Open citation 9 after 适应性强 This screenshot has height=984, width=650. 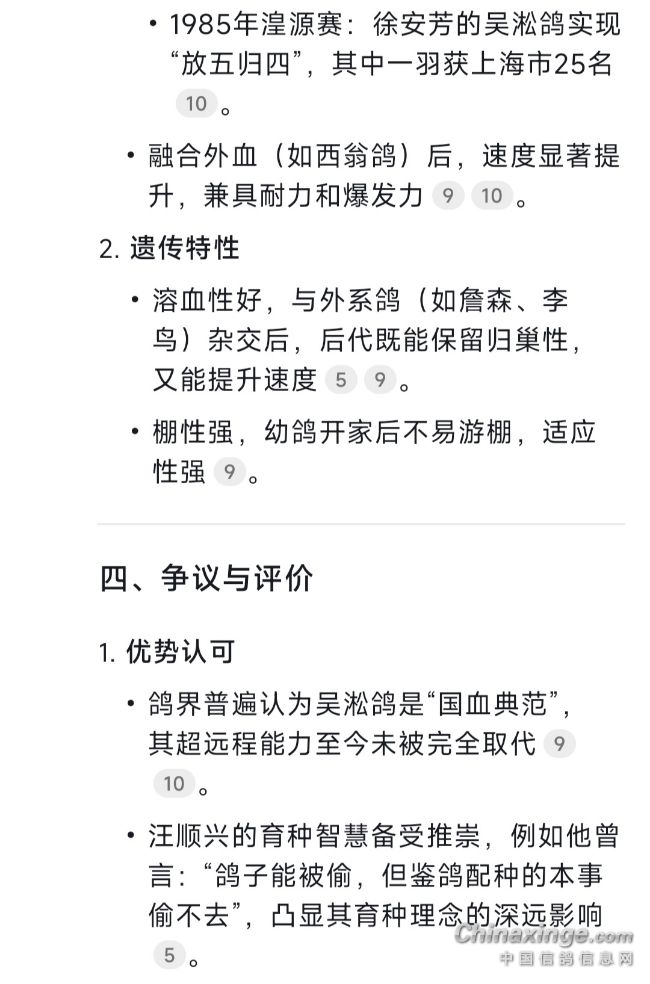[x=229, y=472]
